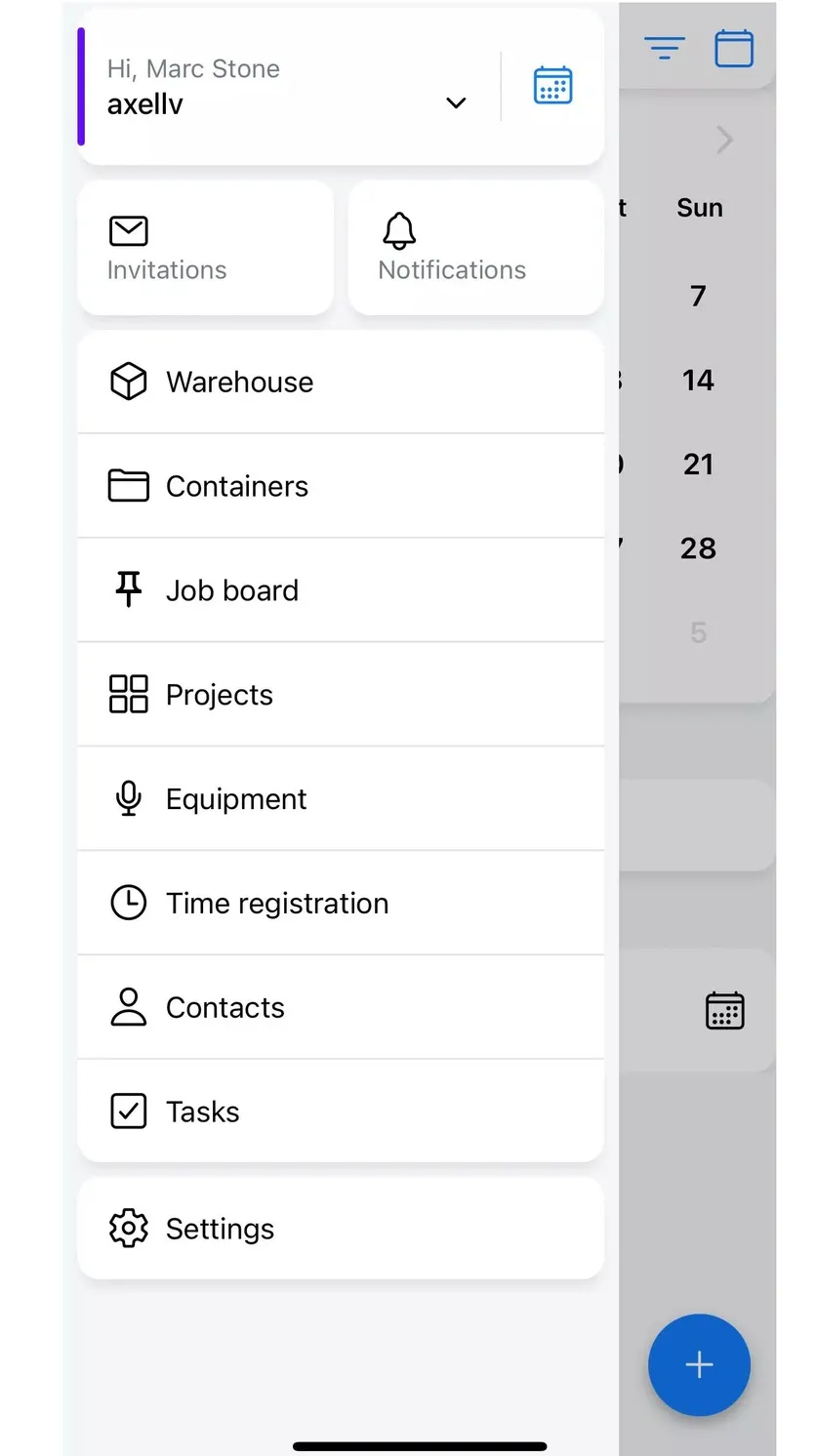Tap the next month chevron arrow
Viewport: 816px width, 1456px height.
point(724,140)
